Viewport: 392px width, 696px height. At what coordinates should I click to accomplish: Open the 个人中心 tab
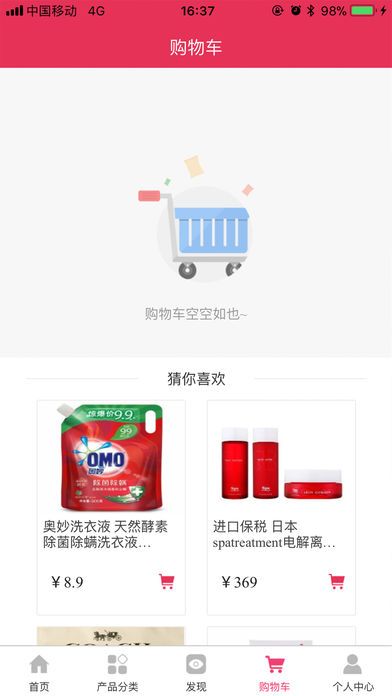(353, 672)
